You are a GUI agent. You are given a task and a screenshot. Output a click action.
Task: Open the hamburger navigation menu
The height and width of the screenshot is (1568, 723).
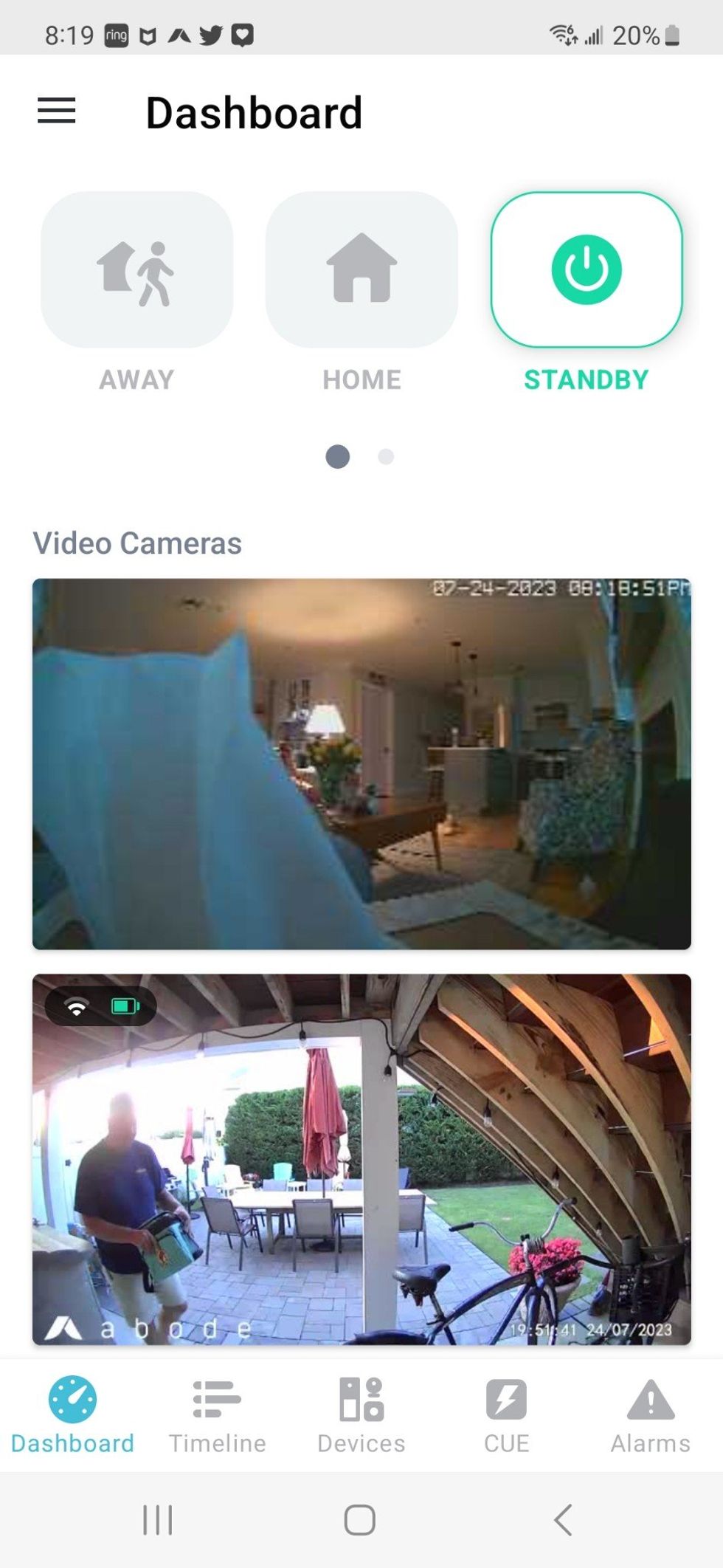point(57,111)
